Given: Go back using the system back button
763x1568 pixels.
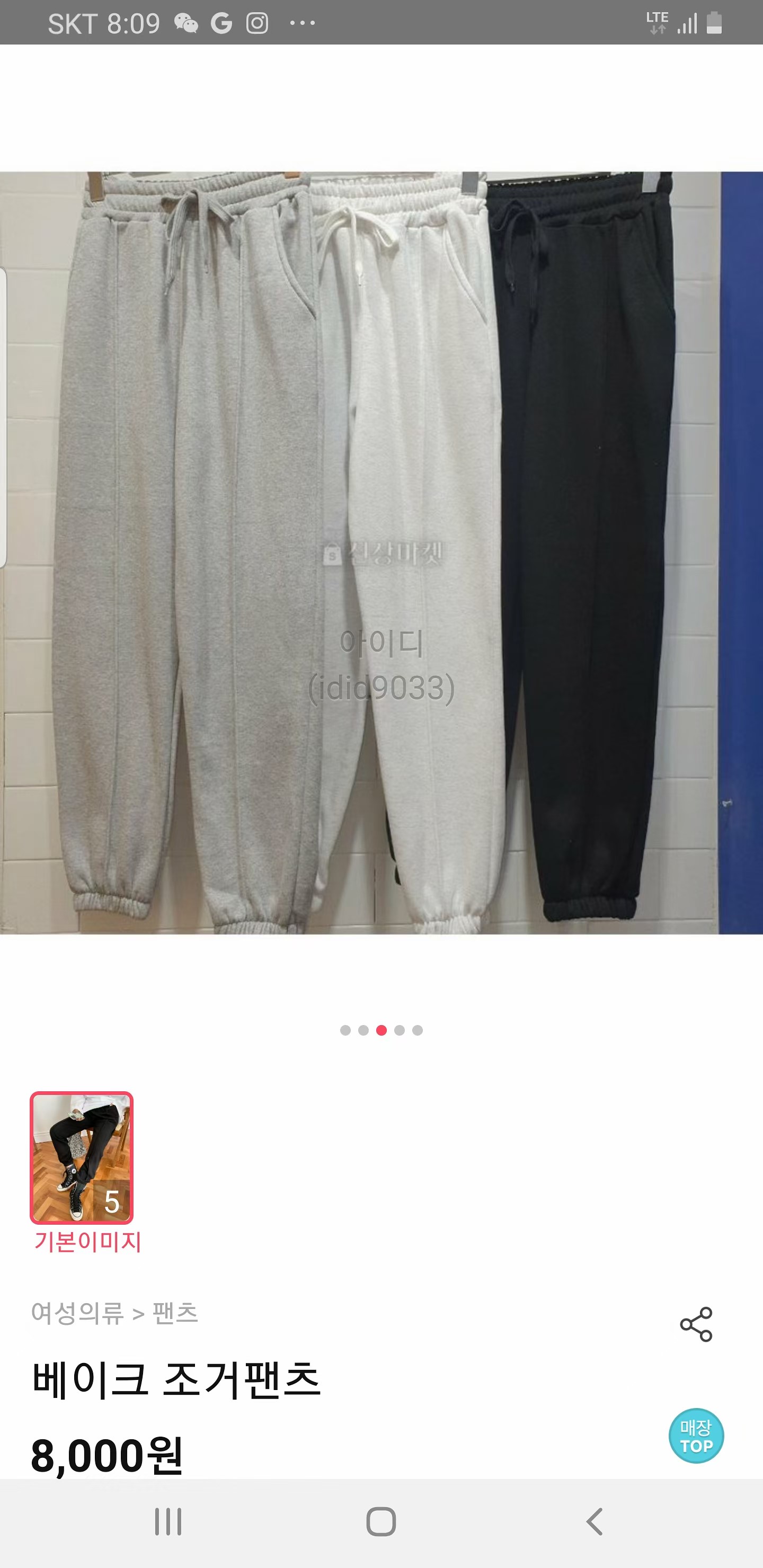Looking at the screenshot, I should click(595, 1522).
